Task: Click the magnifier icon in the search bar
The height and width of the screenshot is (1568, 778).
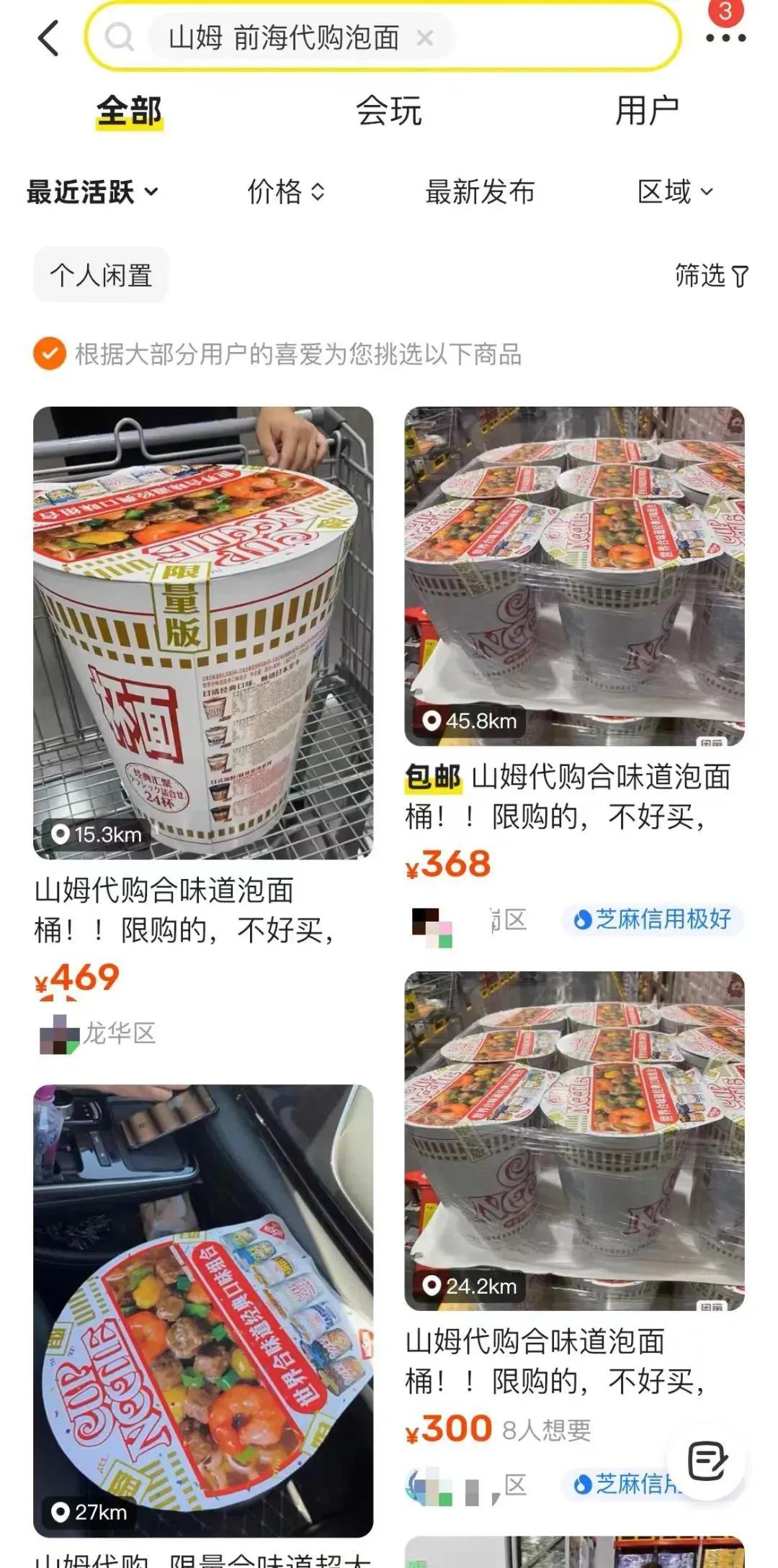Action: pyautogui.click(x=119, y=37)
